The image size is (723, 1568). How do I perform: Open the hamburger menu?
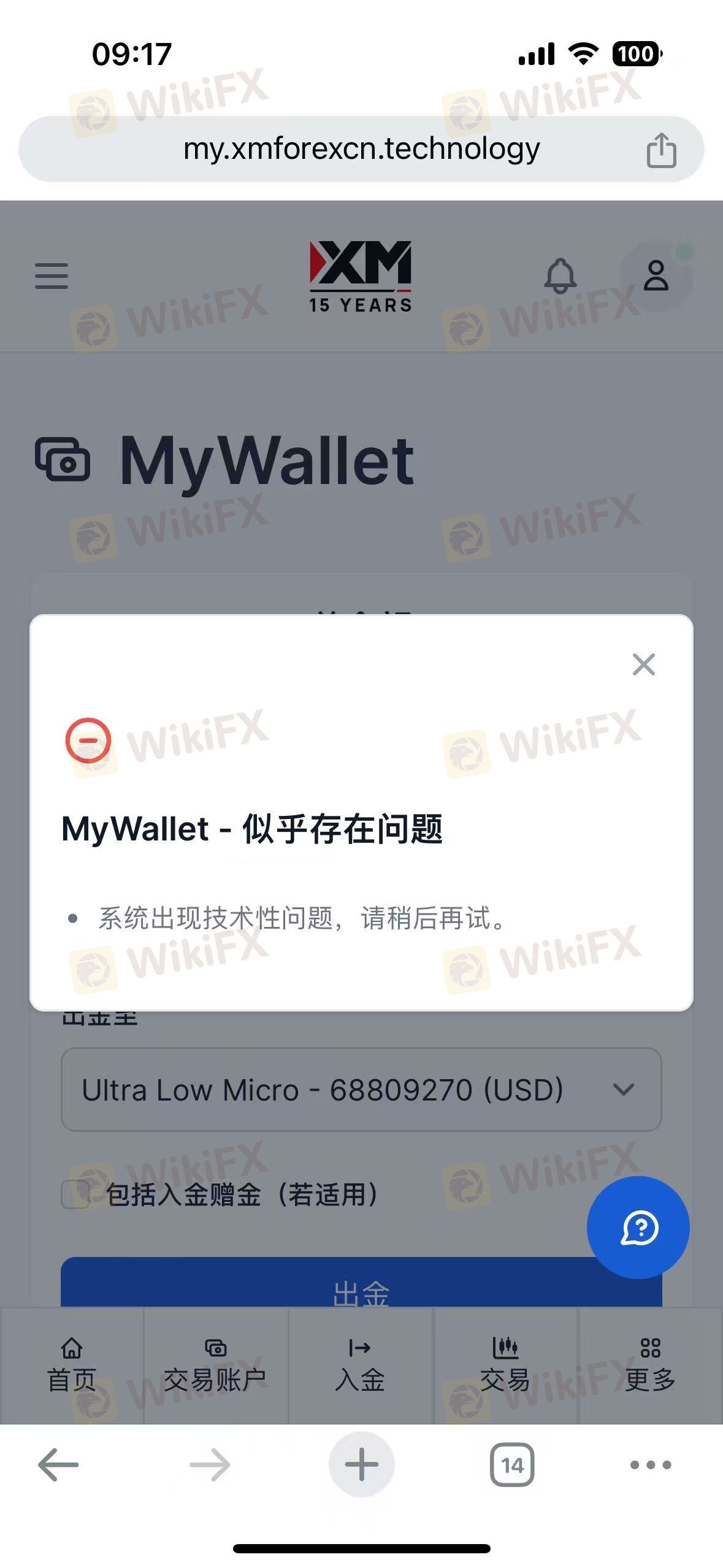[52, 276]
